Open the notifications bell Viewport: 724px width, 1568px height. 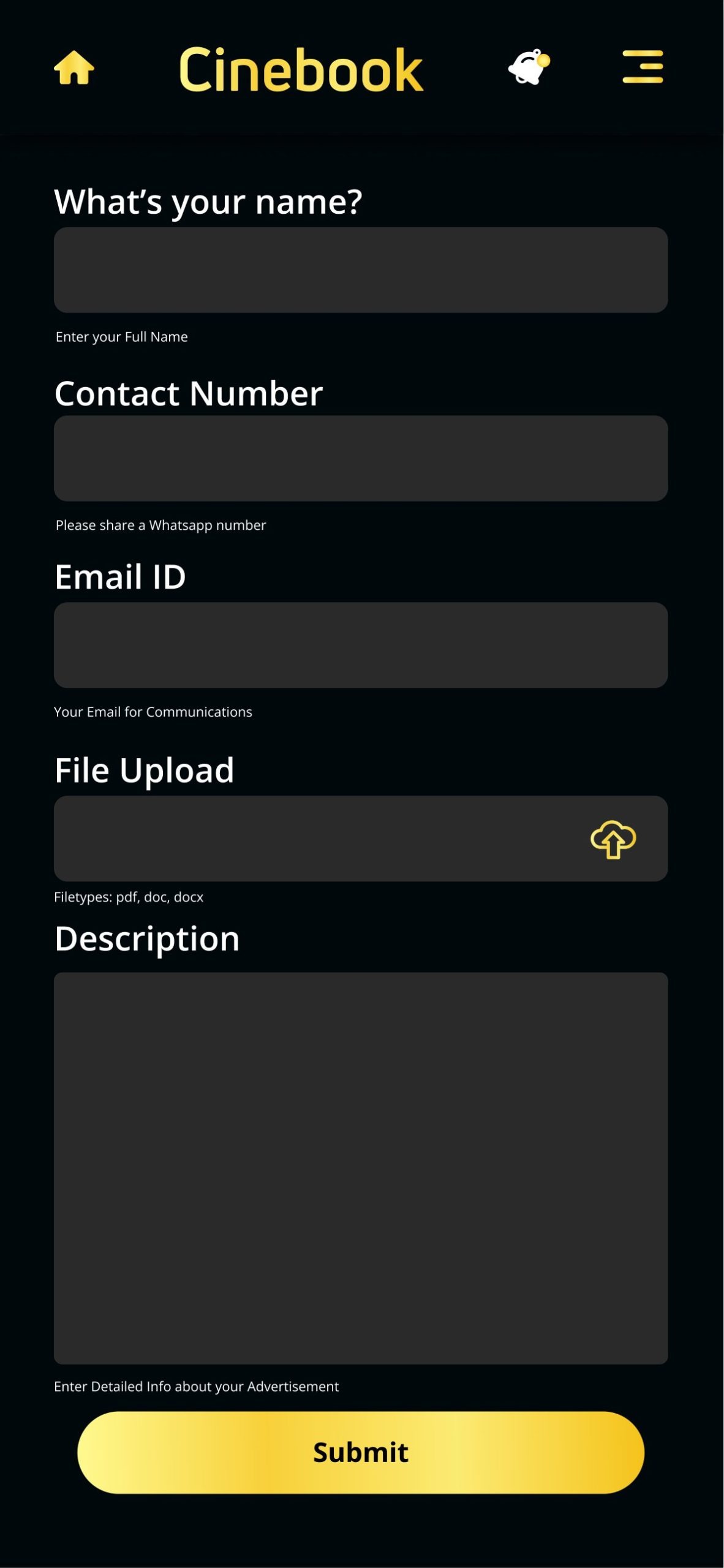529,67
